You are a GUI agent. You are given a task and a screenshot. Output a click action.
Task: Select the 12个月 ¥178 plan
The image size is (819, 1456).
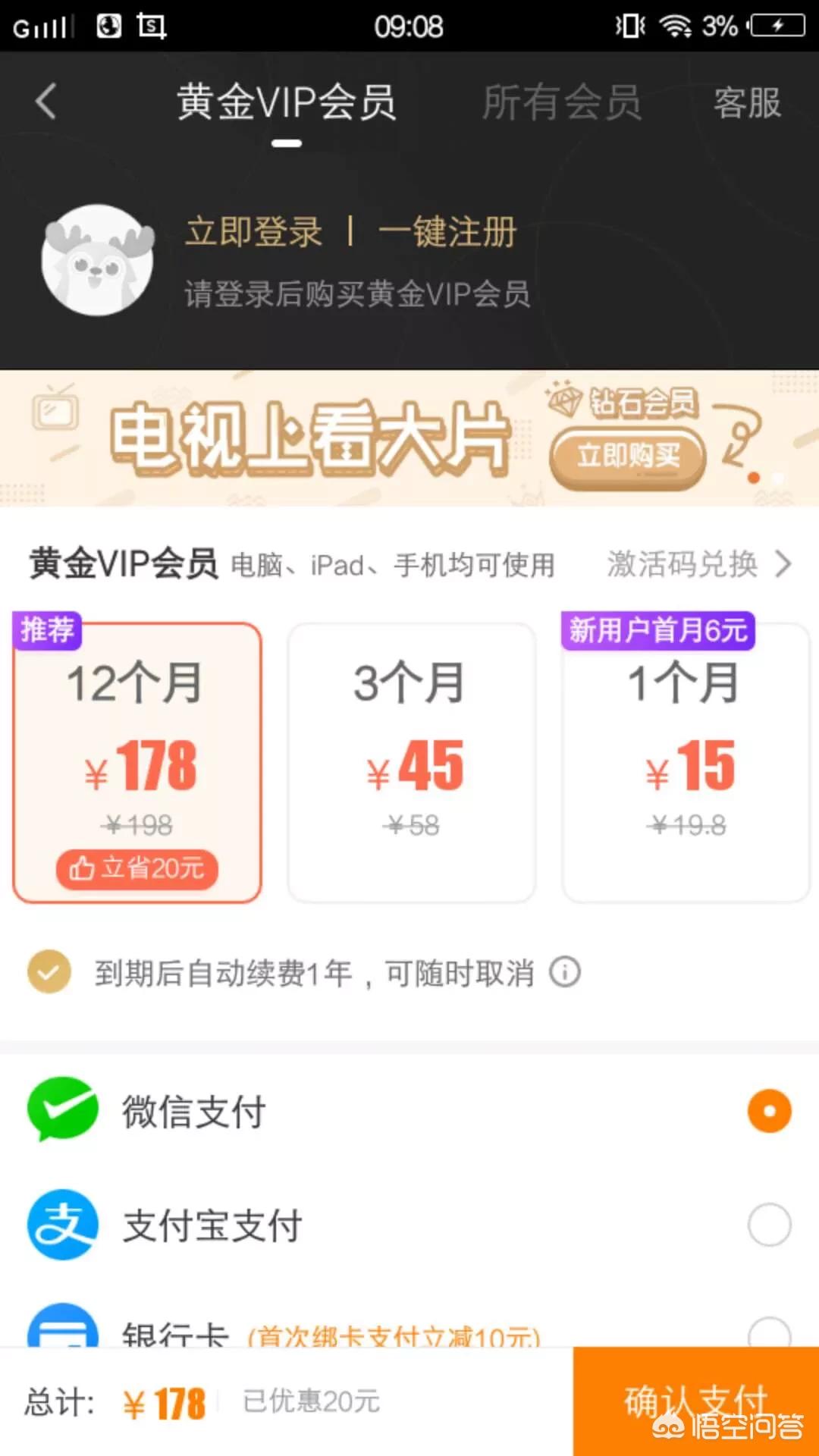(137, 762)
